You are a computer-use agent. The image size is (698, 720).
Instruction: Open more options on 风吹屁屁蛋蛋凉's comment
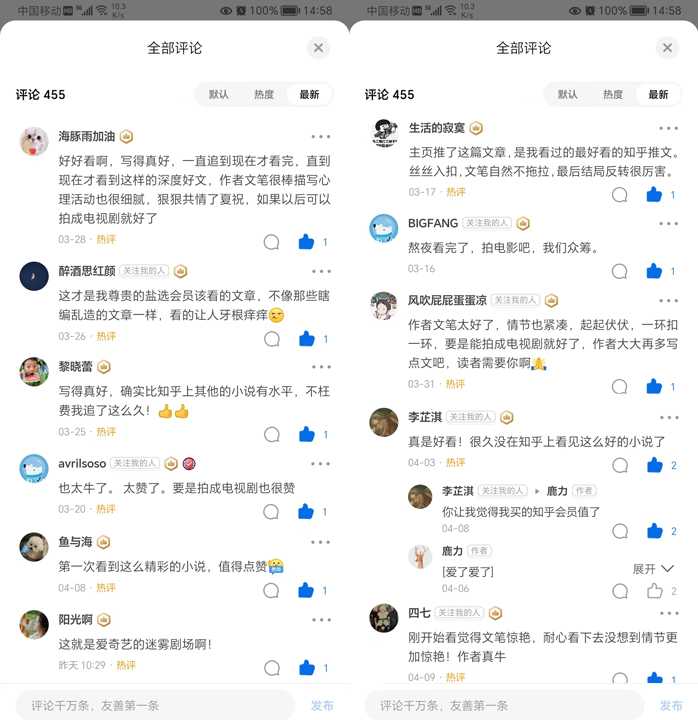668,300
